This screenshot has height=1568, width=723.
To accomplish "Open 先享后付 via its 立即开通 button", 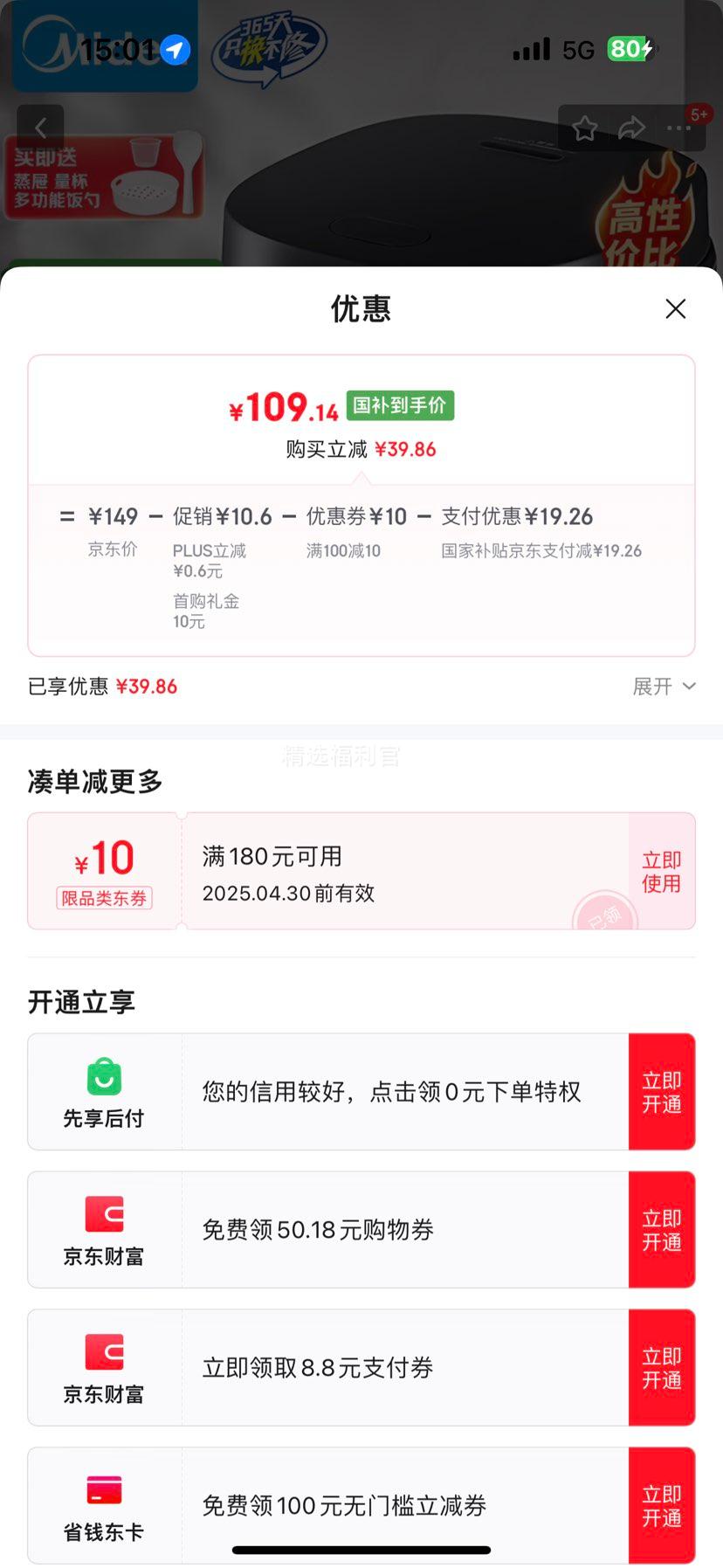I will pos(661,1091).
